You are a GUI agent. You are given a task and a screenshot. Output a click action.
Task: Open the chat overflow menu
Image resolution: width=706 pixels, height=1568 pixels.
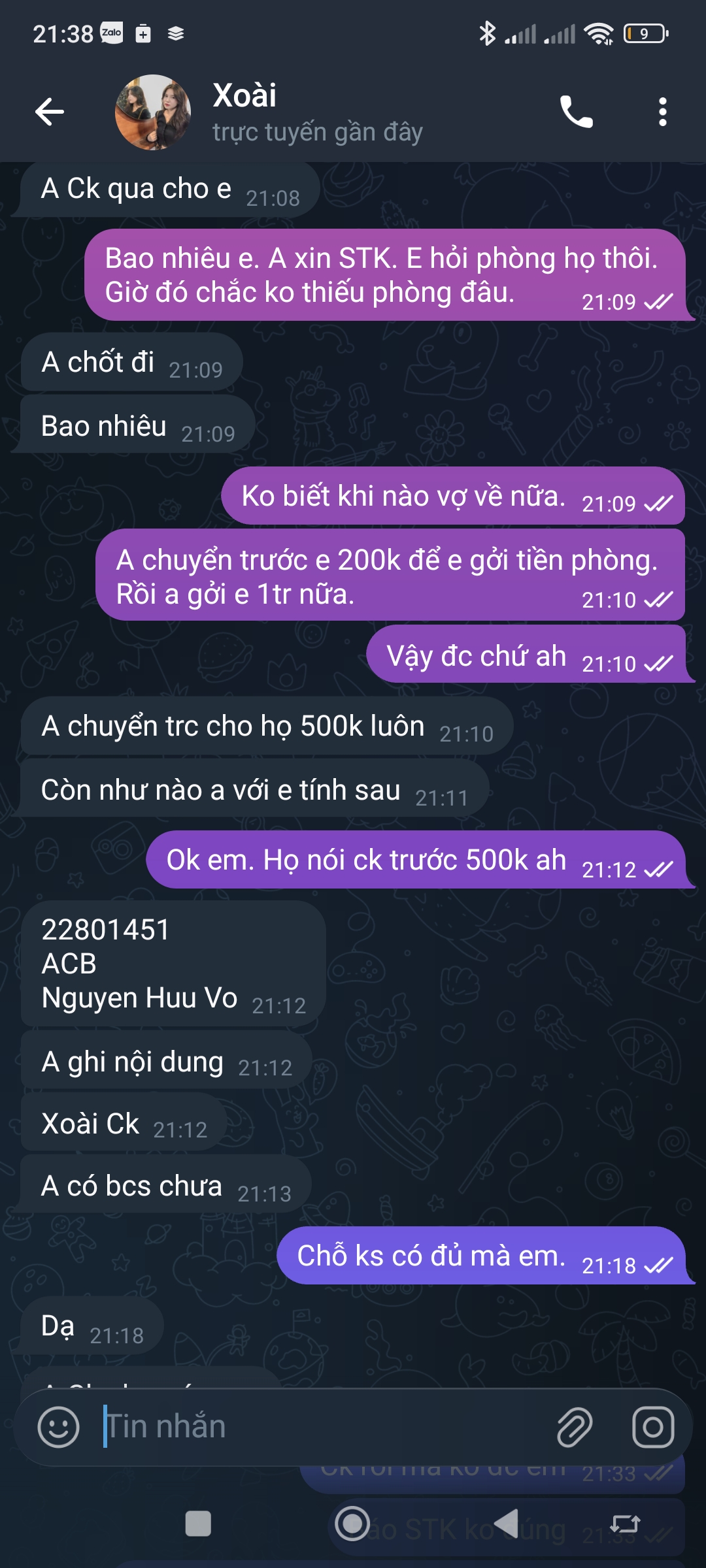pyautogui.click(x=662, y=112)
